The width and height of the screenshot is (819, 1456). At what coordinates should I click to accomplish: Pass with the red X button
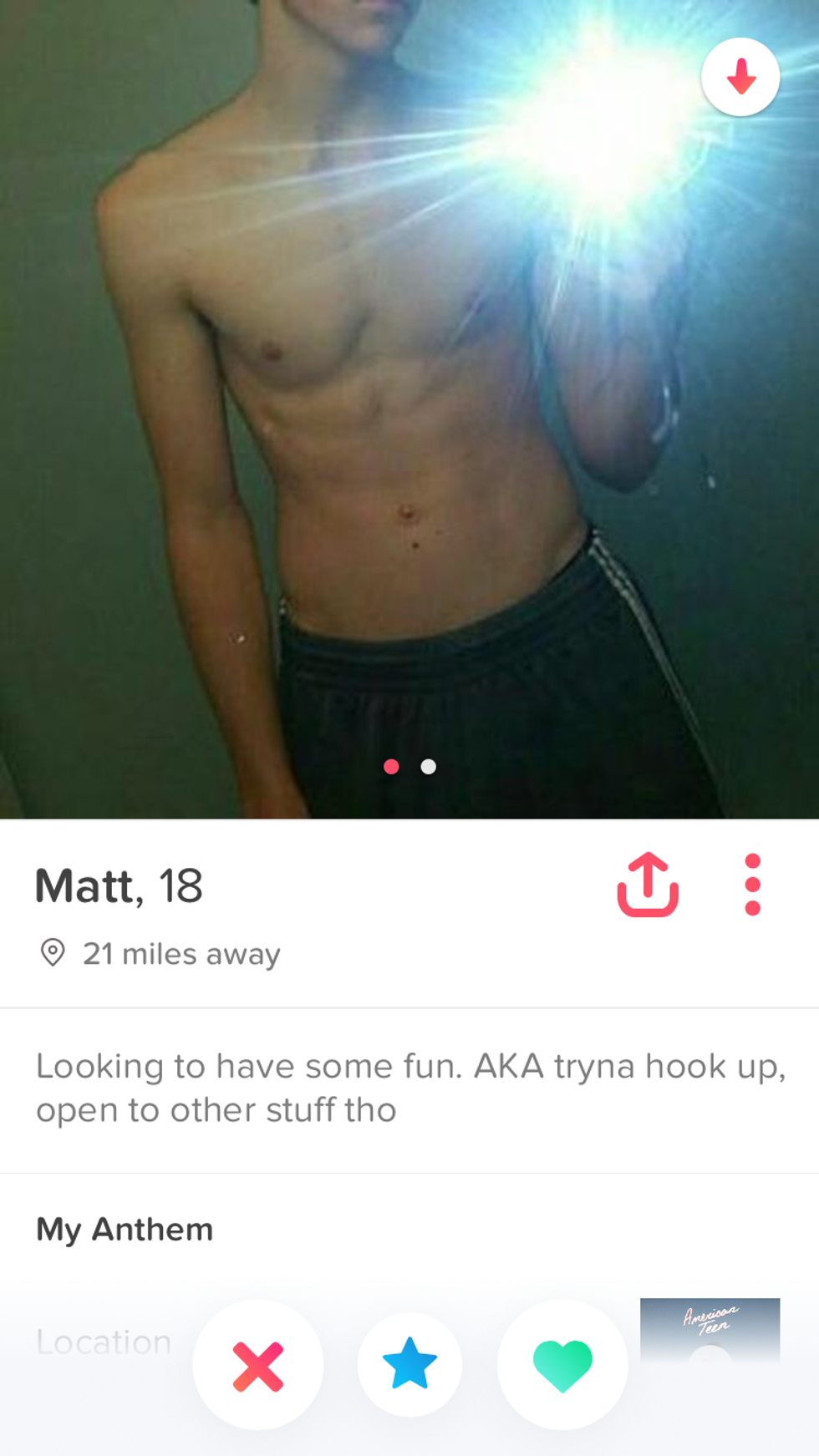[x=257, y=1366]
